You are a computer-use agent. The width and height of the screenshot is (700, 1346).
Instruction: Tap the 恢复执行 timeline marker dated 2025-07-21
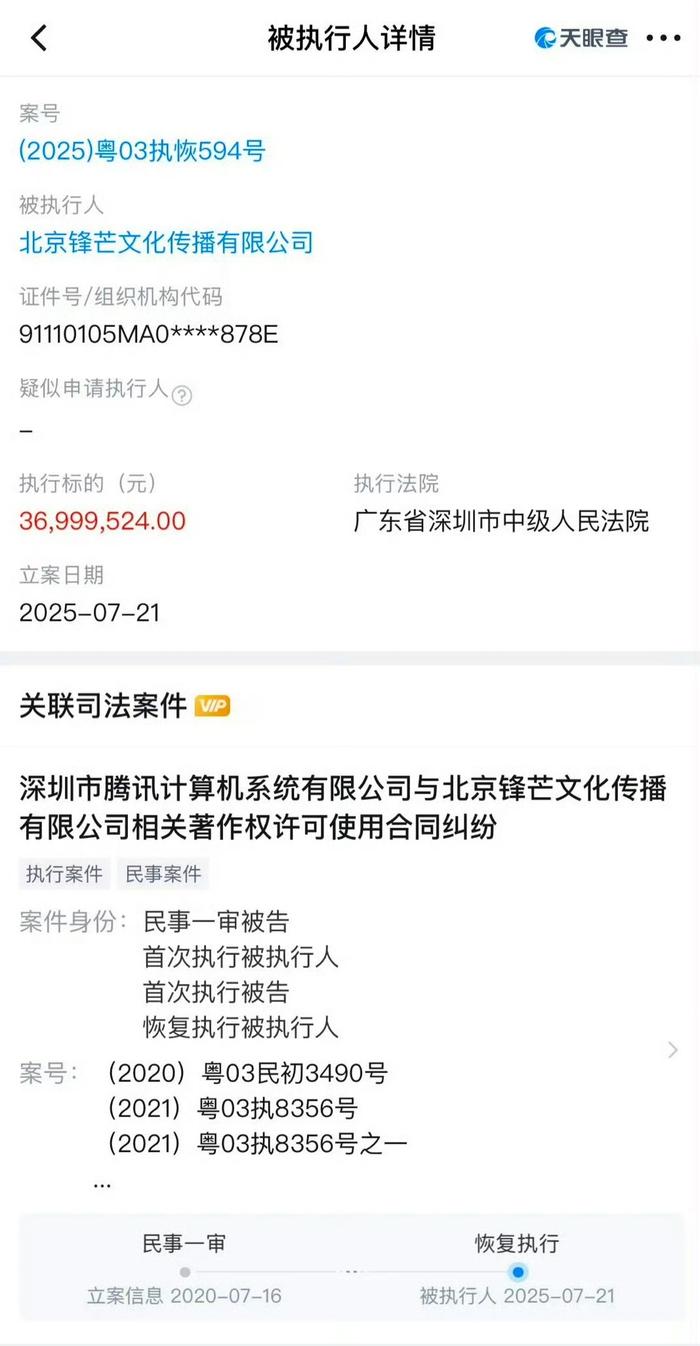(x=517, y=1272)
